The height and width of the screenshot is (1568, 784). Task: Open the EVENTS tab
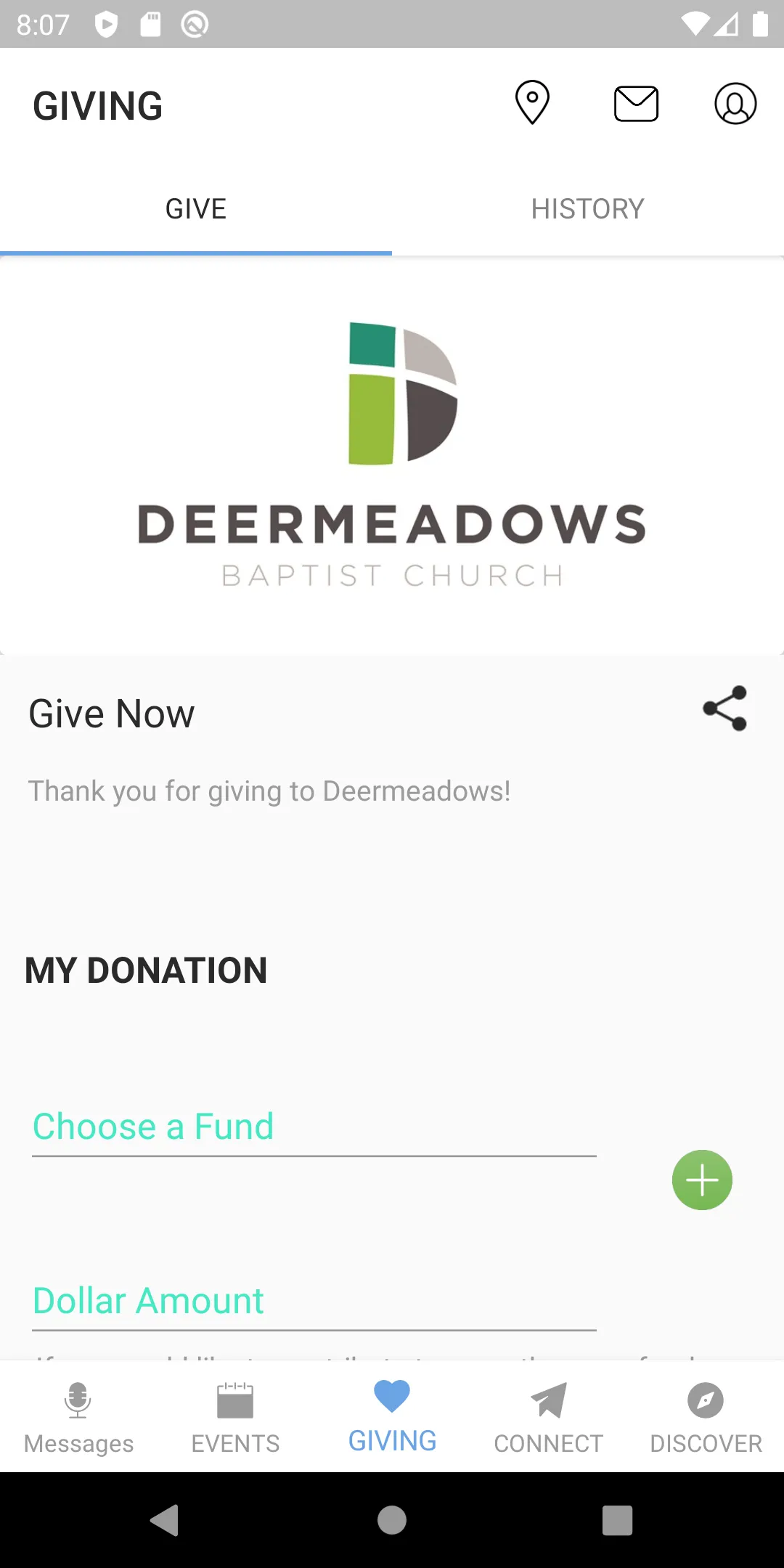coord(235,1417)
